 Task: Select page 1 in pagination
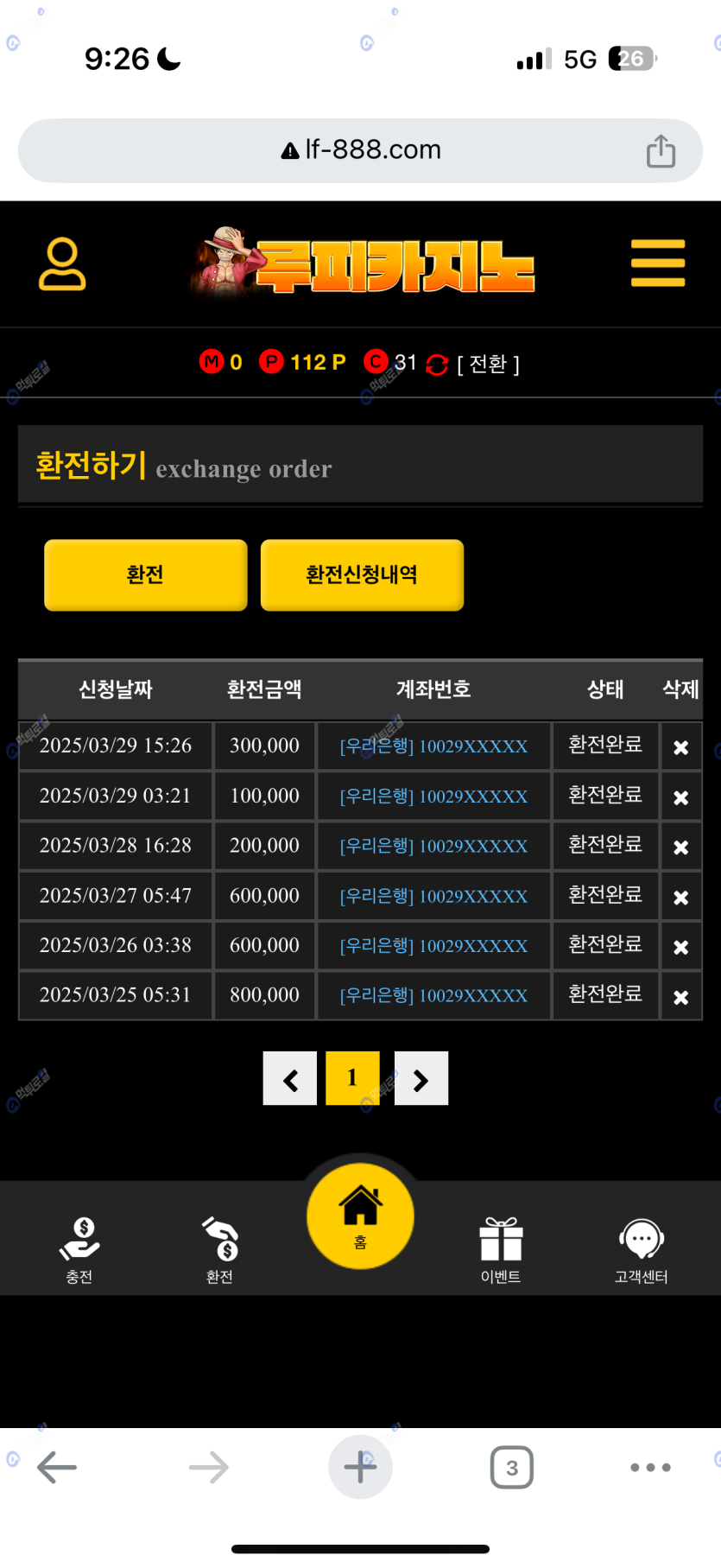point(352,1078)
